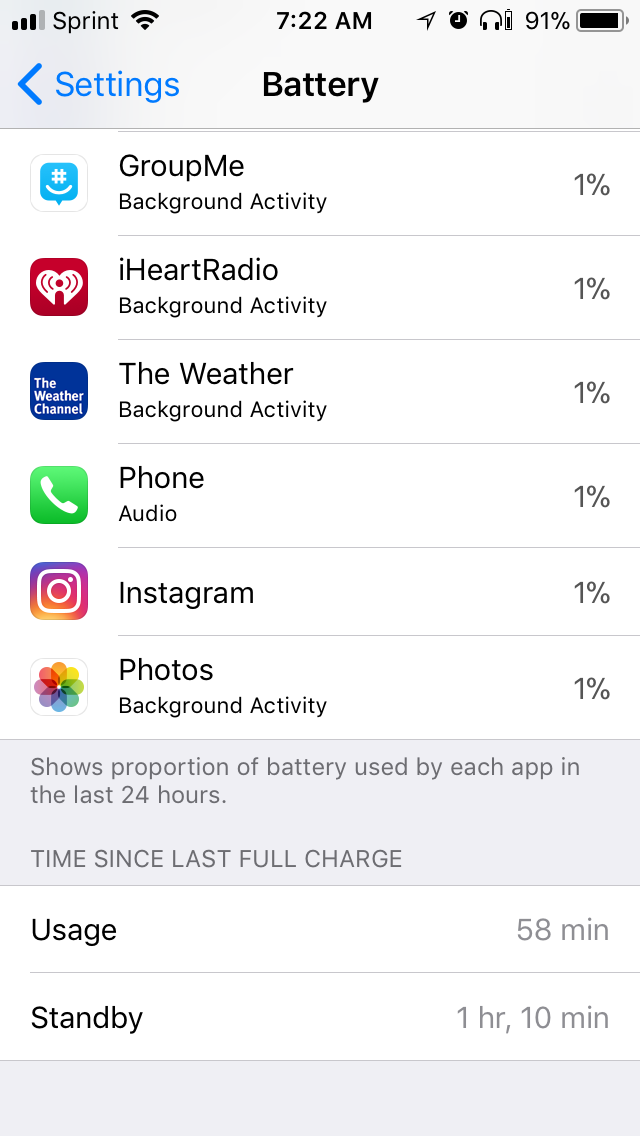Go back to Settings
The width and height of the screenshot is (640, 1136).
pyautogui.click(x=98, y=85)
